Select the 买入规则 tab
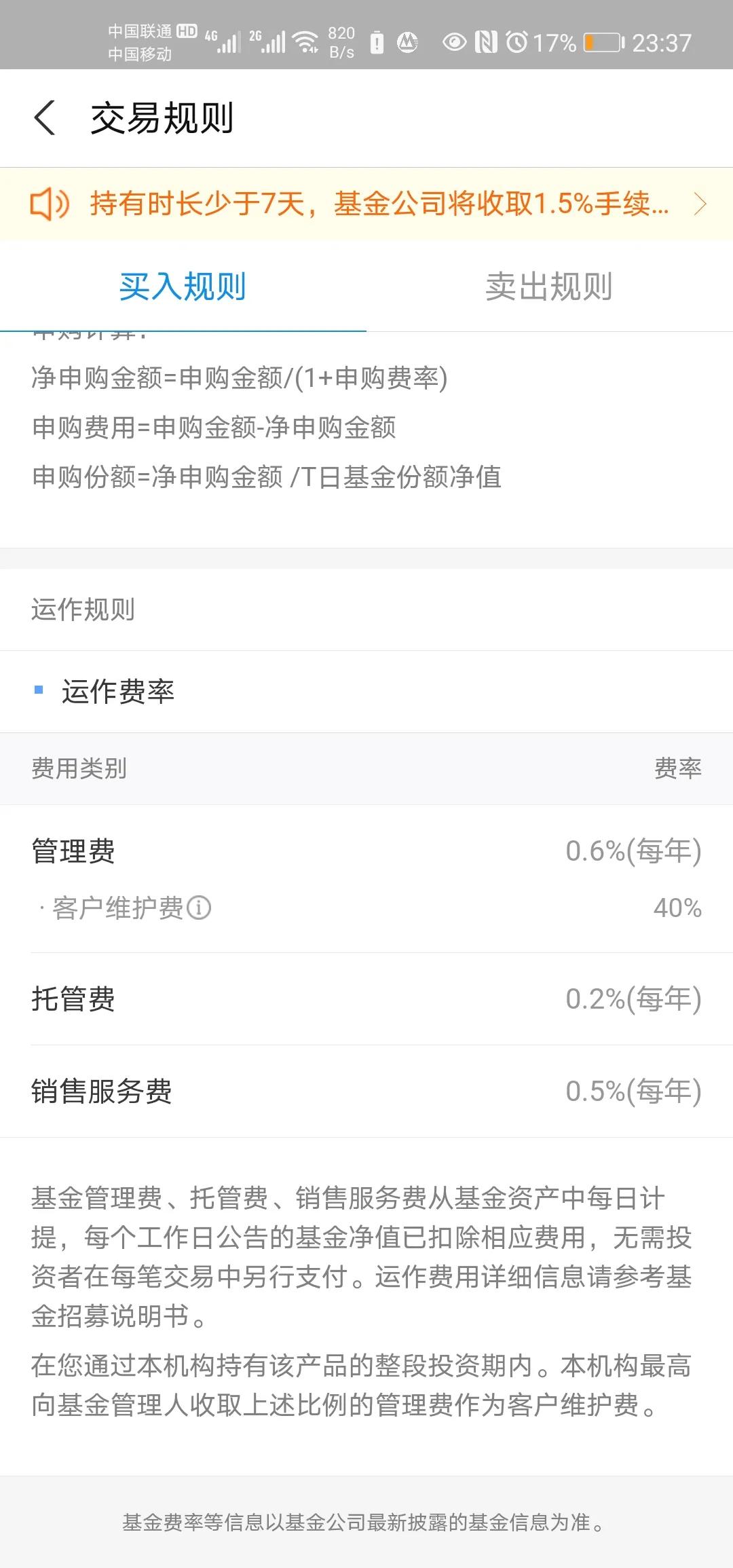 tap(183, 286)
